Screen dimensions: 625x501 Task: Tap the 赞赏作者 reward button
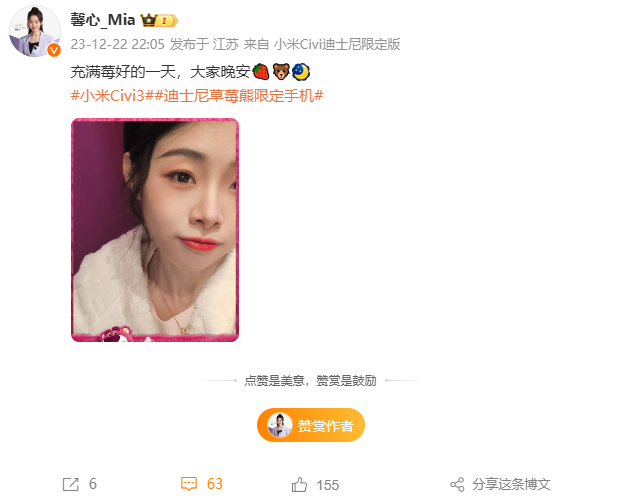click(x=311, y=425)
